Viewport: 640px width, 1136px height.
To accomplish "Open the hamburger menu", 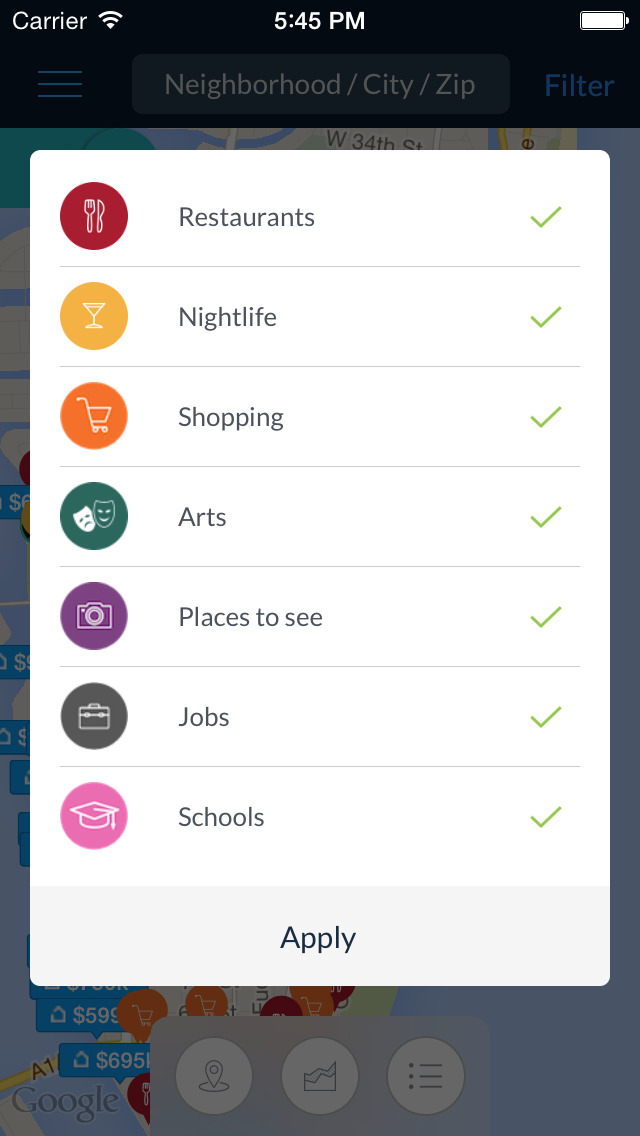I will click(x=60, y=85).
